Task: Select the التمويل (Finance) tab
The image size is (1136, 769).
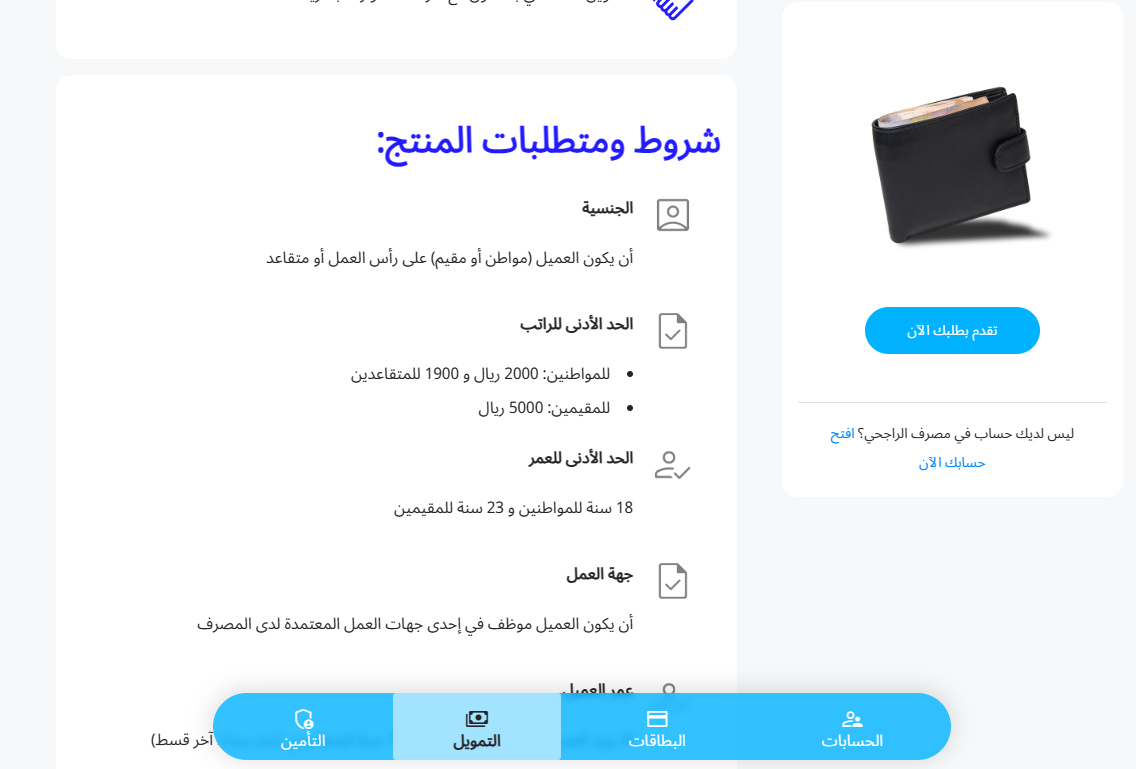Action: pyautogui.click(x=477, y=728)
